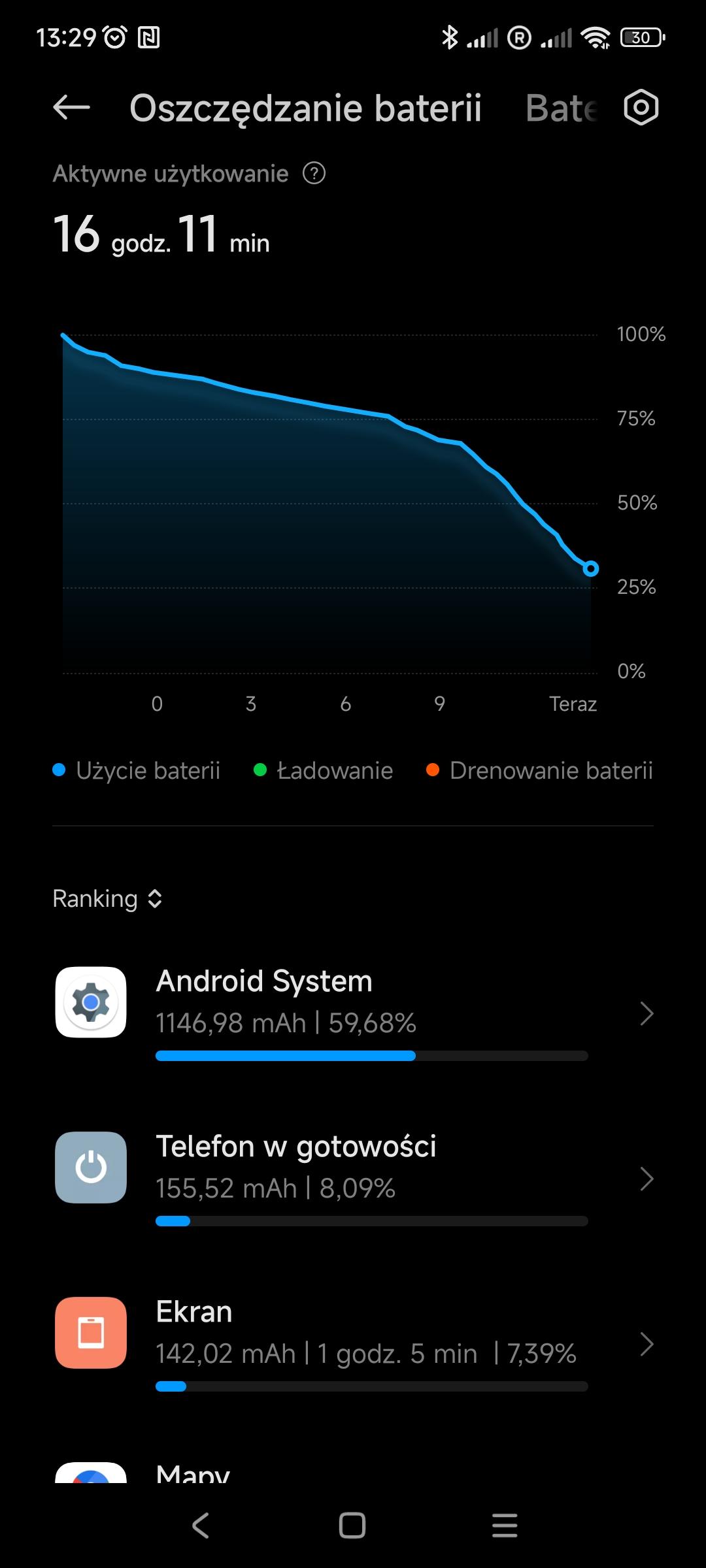Open Android System battery usage details
Viewport: 706px width, 1568px height.
[x=353, y=1014]
